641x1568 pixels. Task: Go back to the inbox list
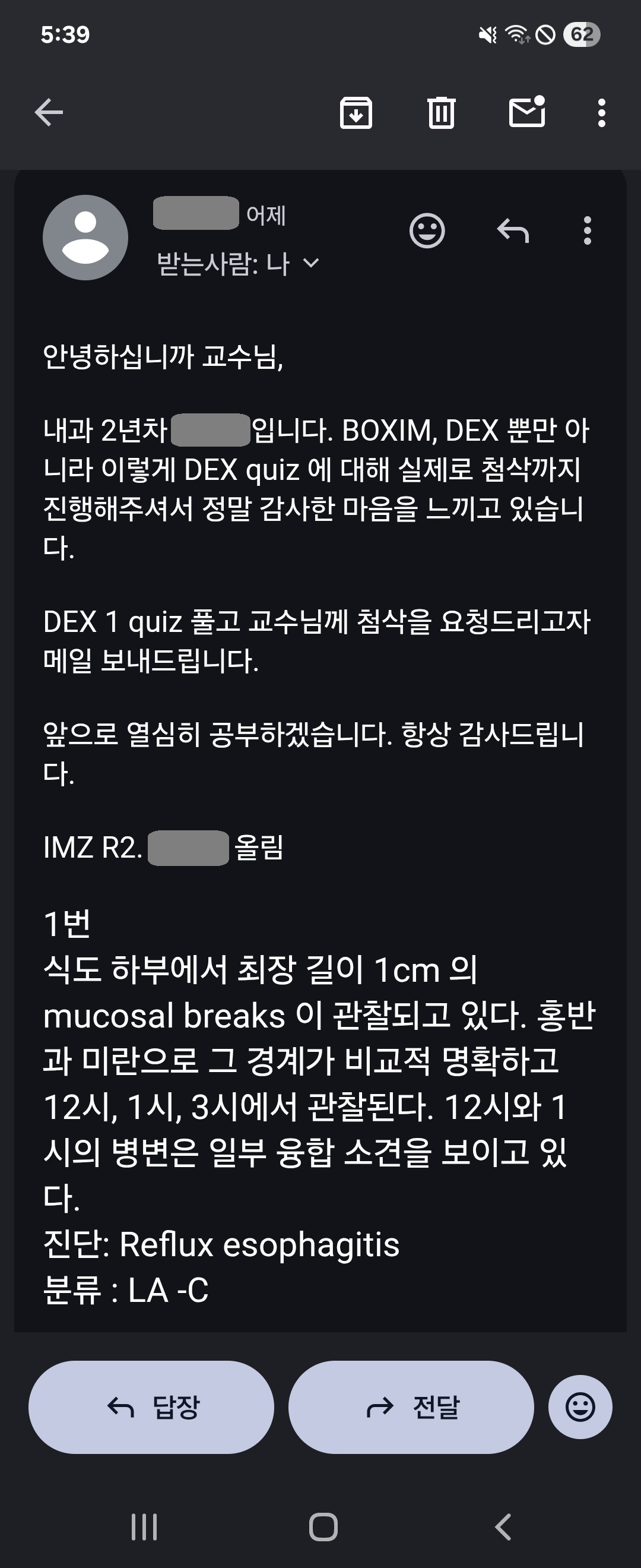[x=49, y=113]
